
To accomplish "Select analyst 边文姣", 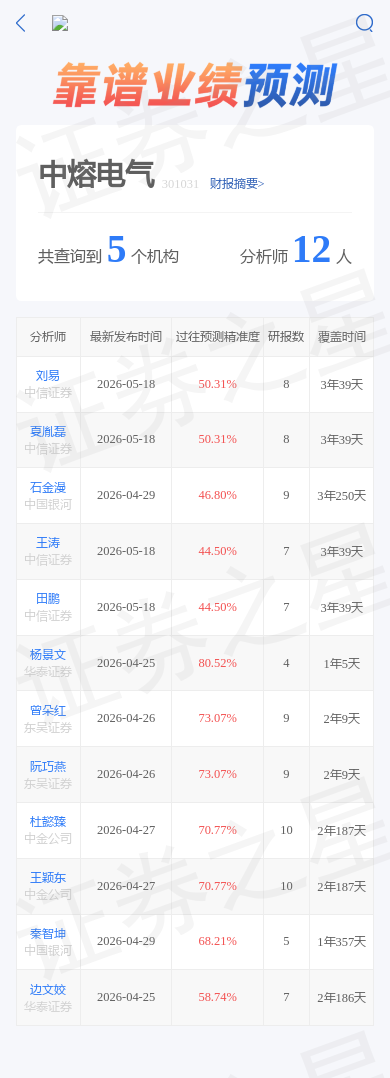I will pos(48,989).
